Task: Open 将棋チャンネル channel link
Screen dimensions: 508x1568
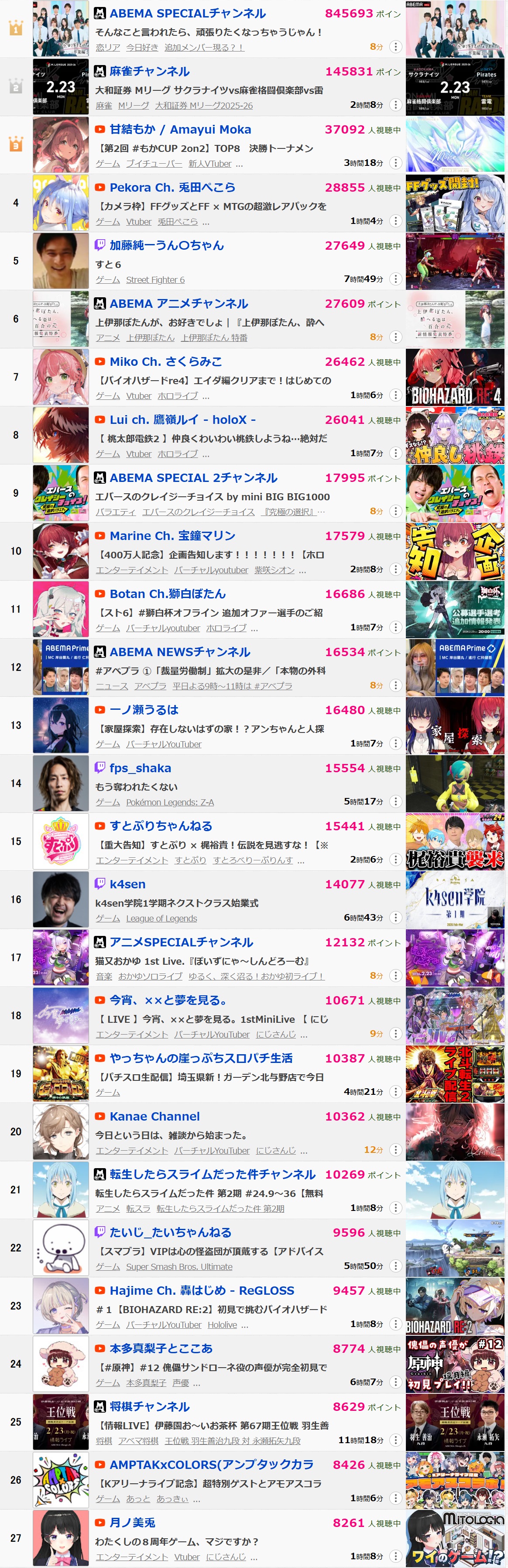Action: (149, 1406)
